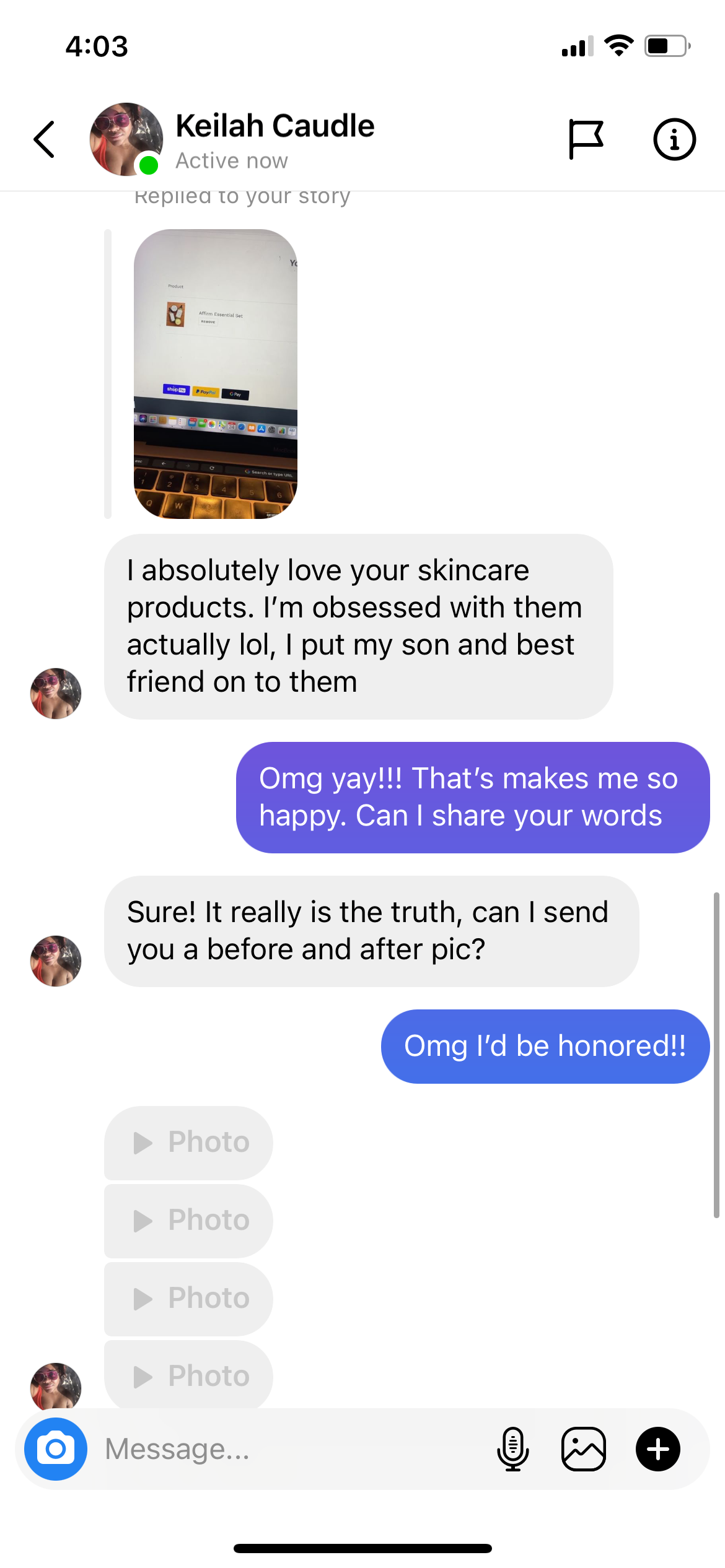Open the photo gallery picker
Image resolution: width=725 pixels, height=1568 pixels.
(x=583, y=1448)
